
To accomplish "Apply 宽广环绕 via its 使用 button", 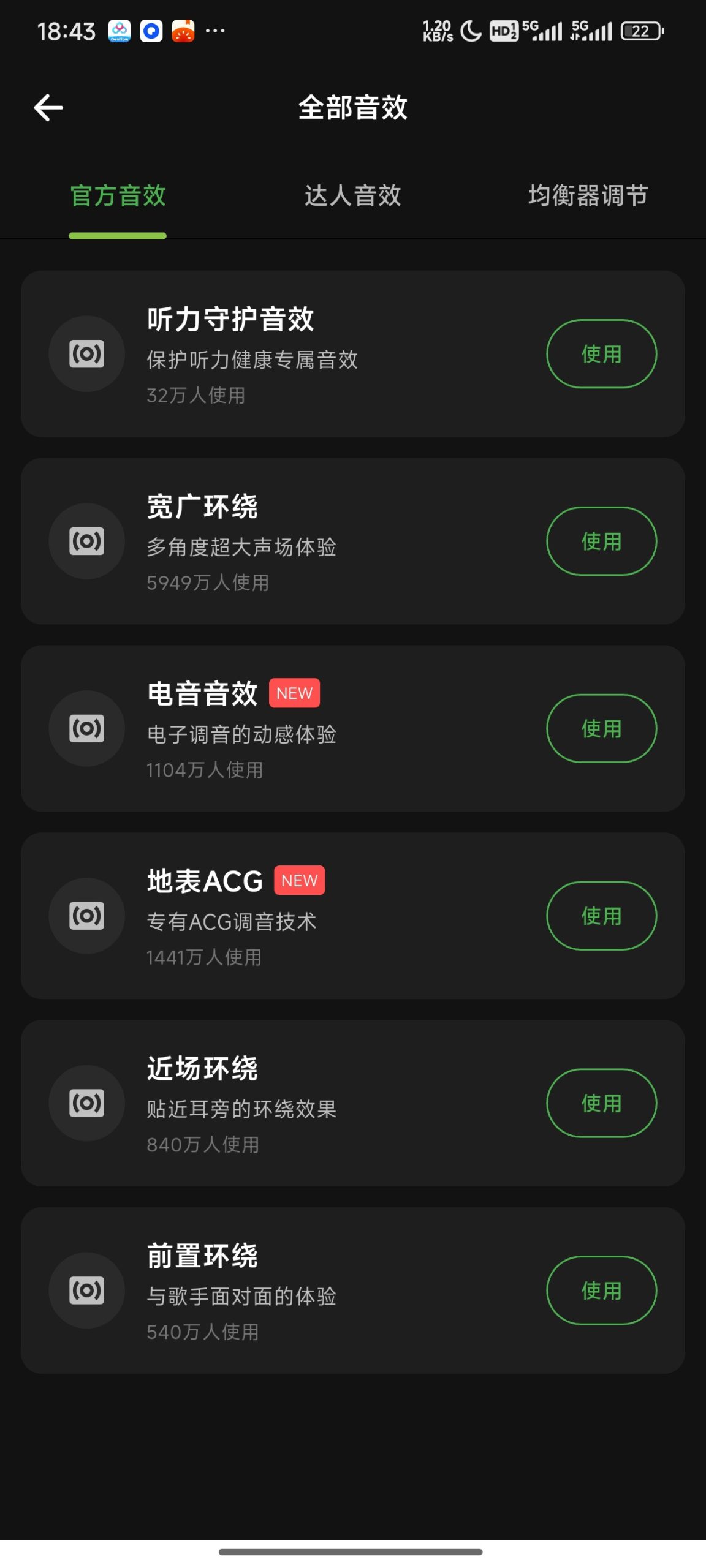I will (x=602, y=541).
